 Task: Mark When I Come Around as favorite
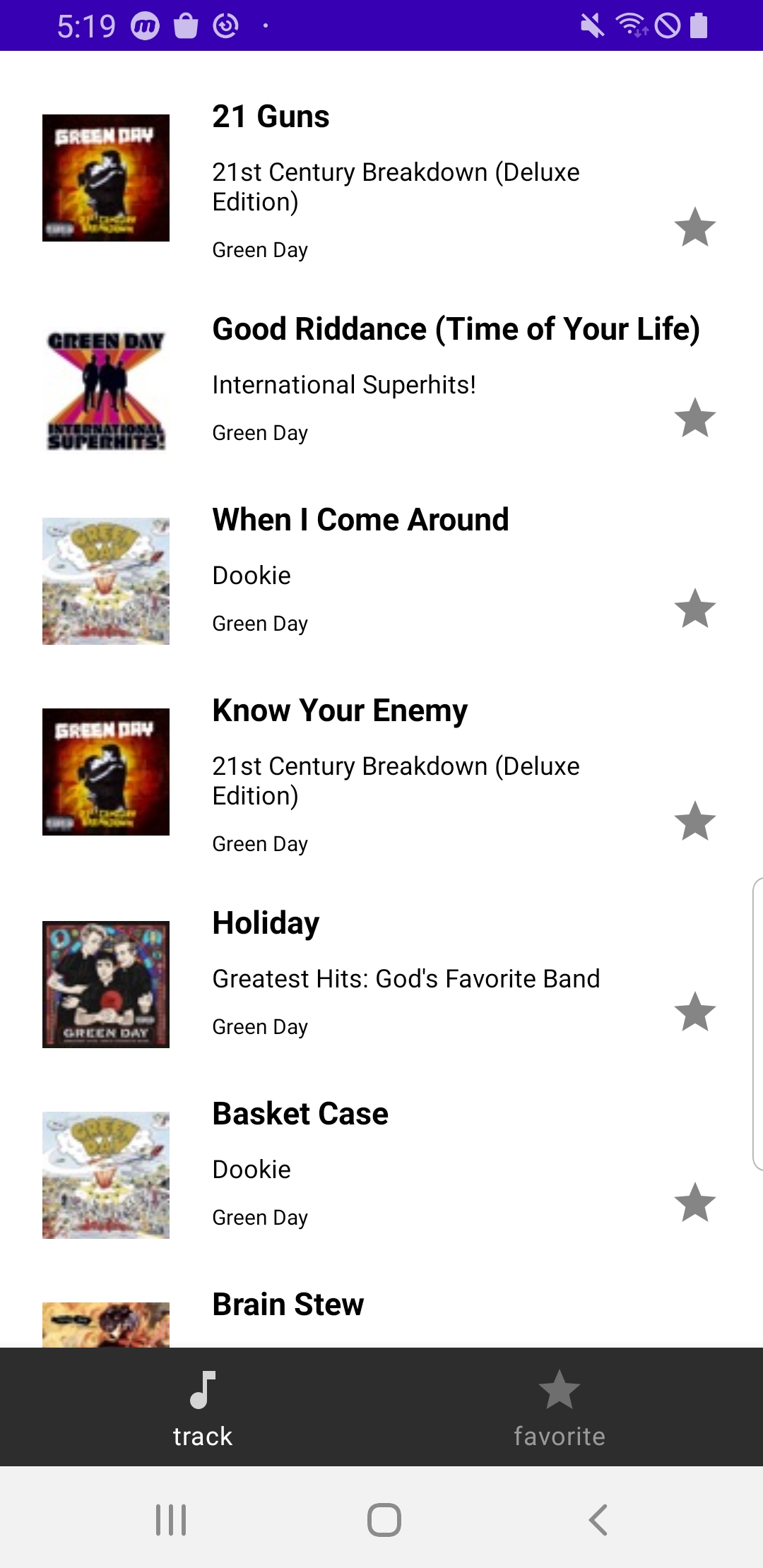[695, 608]
